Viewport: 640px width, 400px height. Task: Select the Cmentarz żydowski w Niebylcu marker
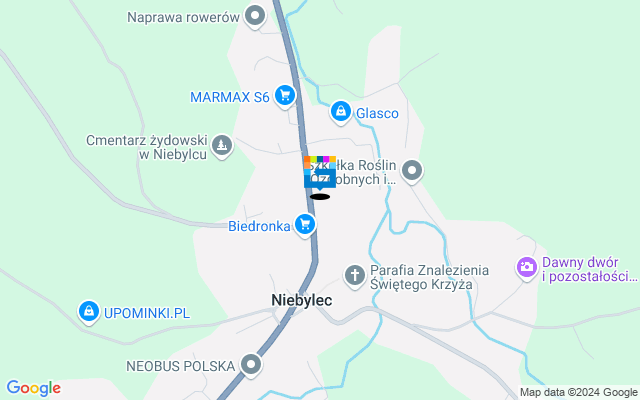222,147
